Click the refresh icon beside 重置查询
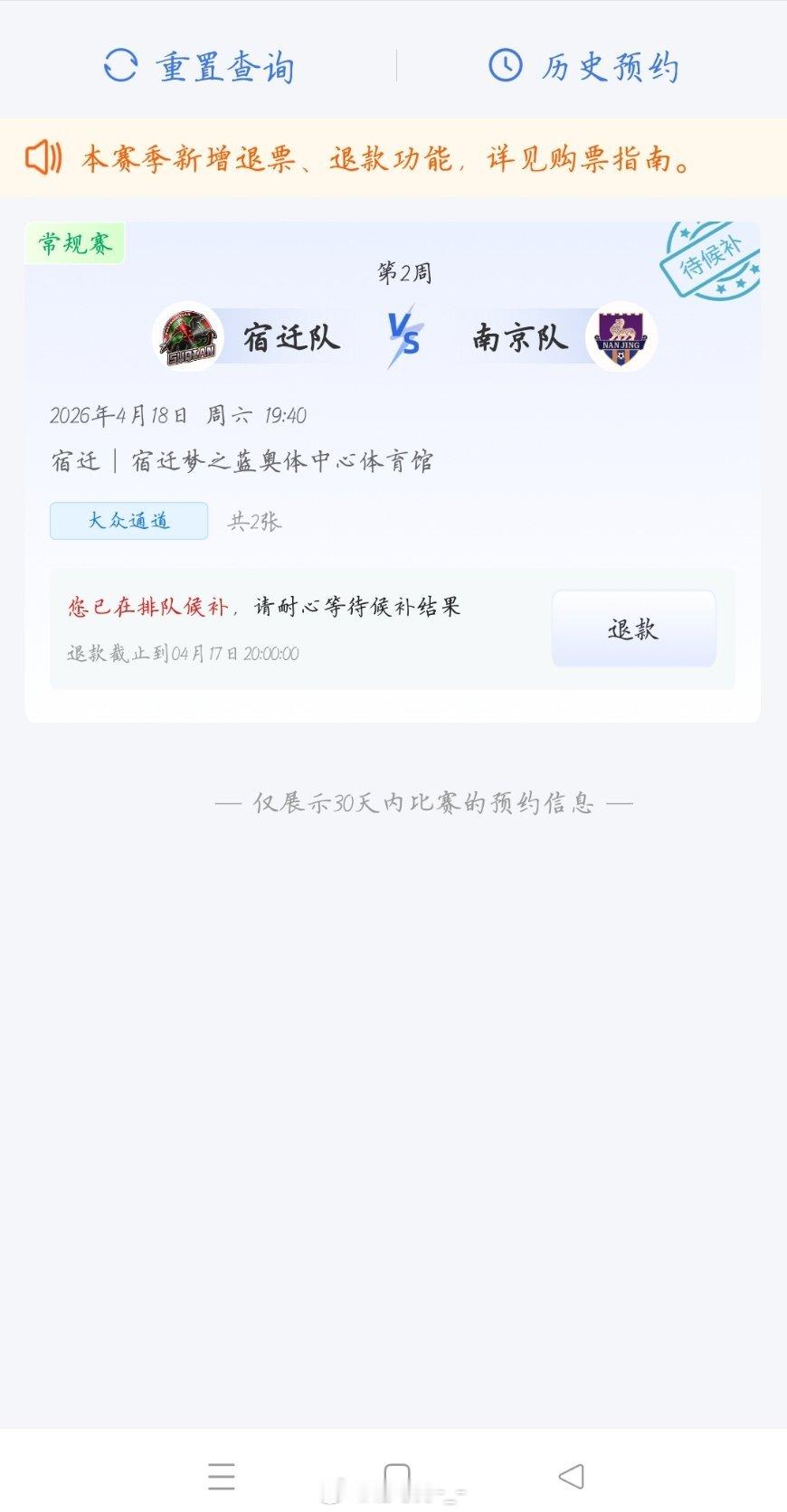Image resolution: width=787 pixels, height=1512 pixels. pos(120,66)
